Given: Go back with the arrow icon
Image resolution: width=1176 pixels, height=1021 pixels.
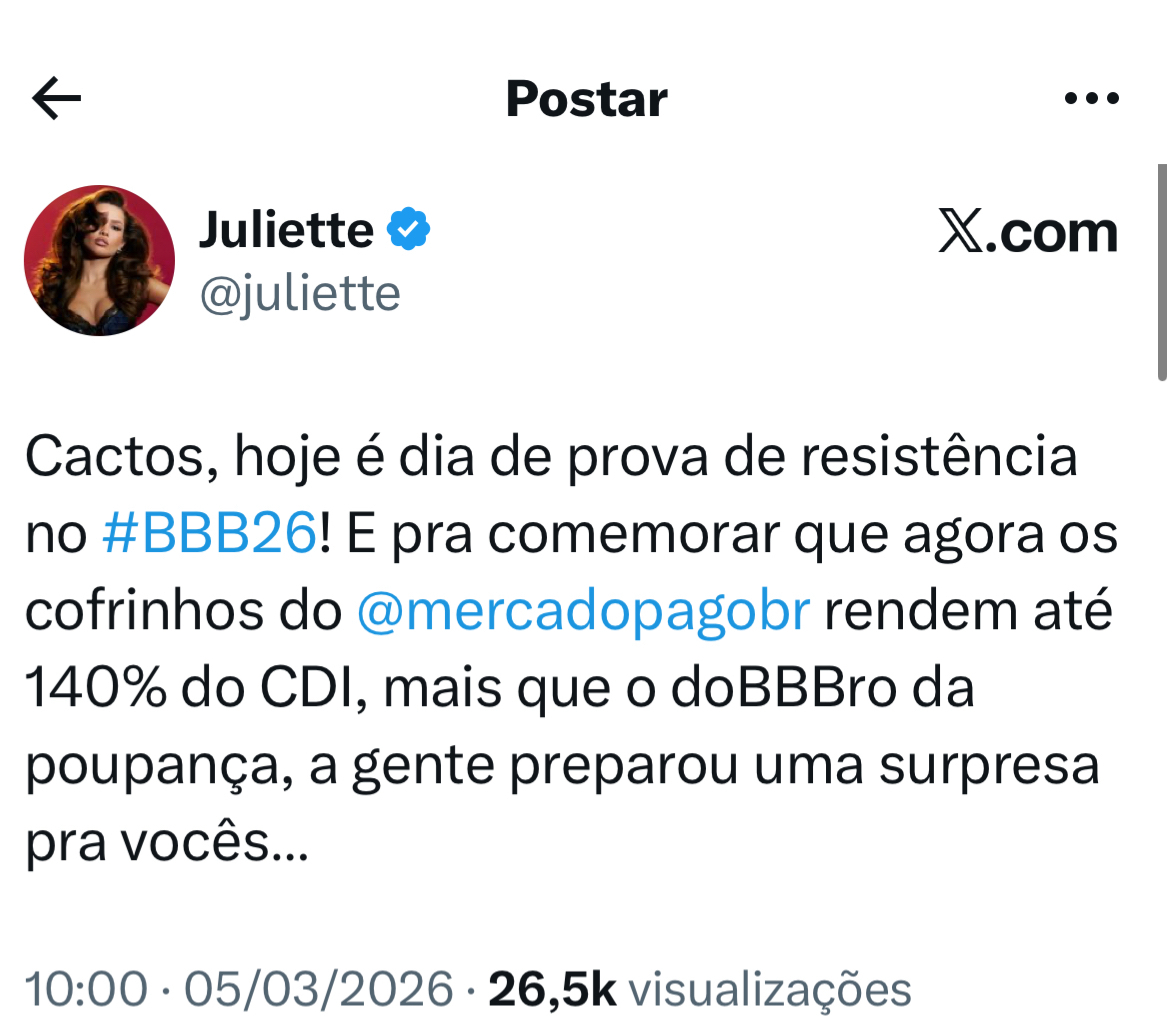Looking at the screenshot, I should pyautogui.click(x=56, y=98).
